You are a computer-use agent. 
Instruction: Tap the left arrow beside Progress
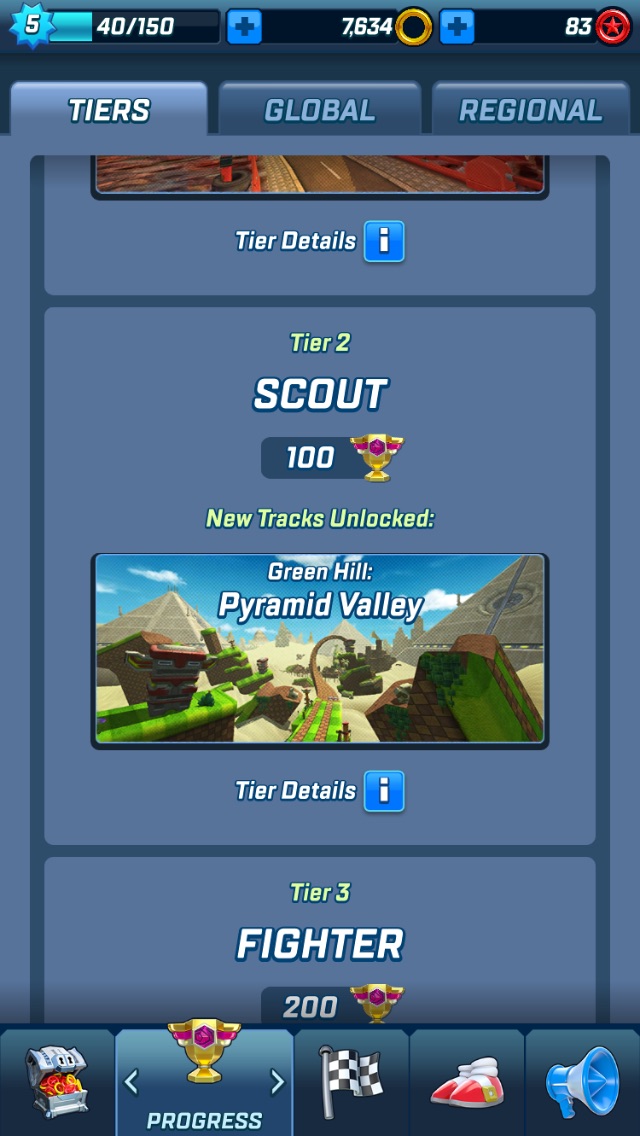[x=131, y=1081]
